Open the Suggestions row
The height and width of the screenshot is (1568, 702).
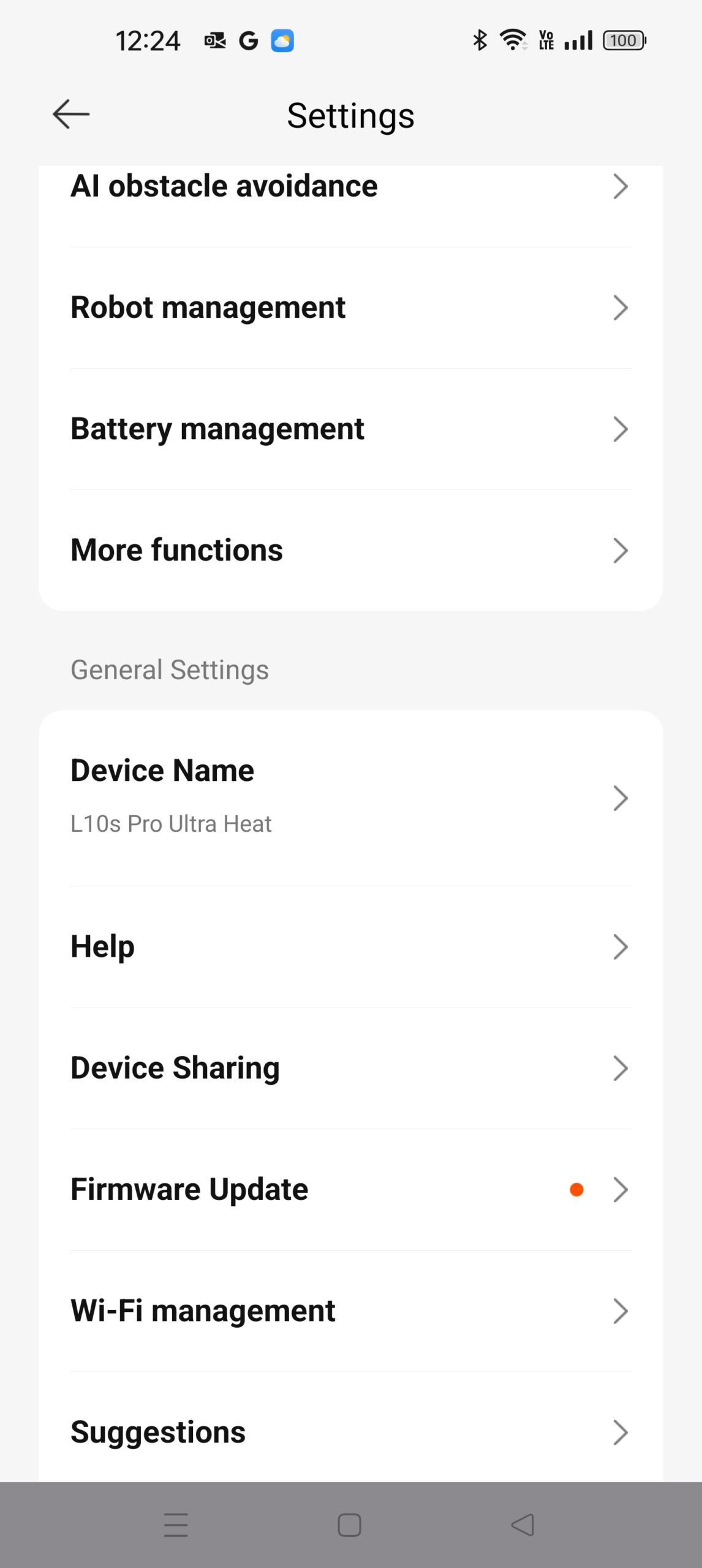(x=350, y=1432)
